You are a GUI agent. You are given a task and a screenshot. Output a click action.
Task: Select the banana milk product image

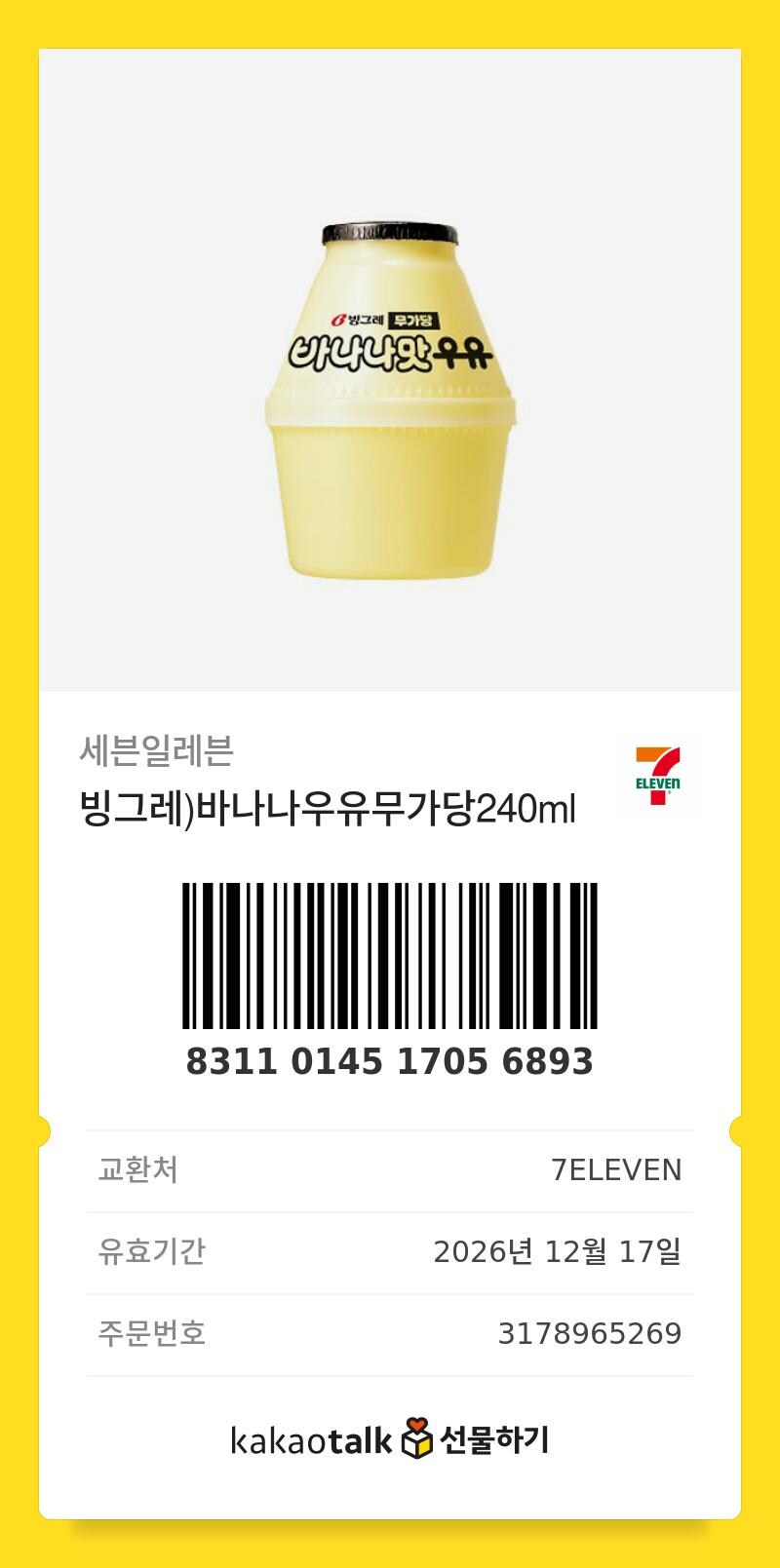(x=390, y=390)
